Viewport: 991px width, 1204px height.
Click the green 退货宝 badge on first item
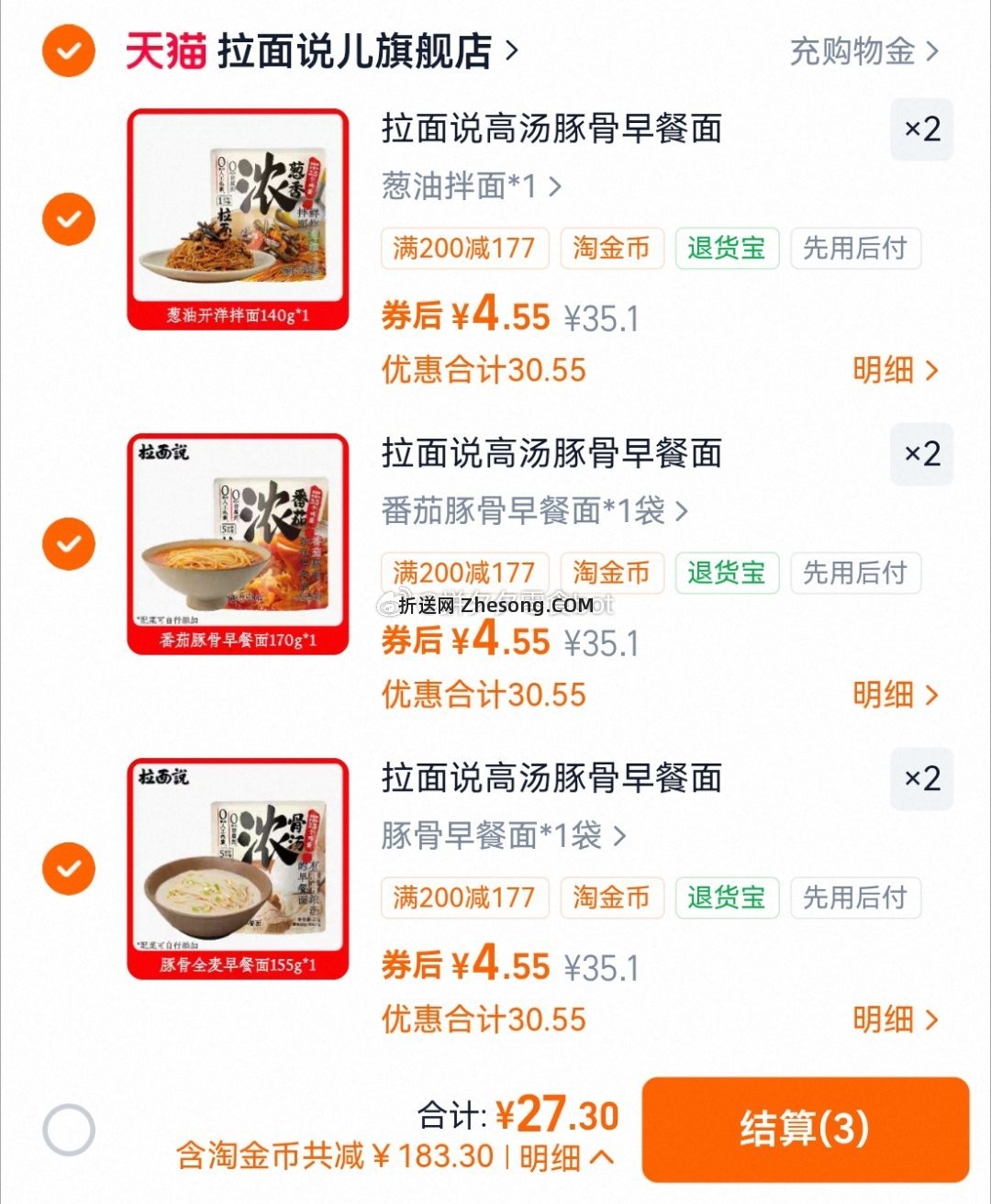tap(727, 248)
